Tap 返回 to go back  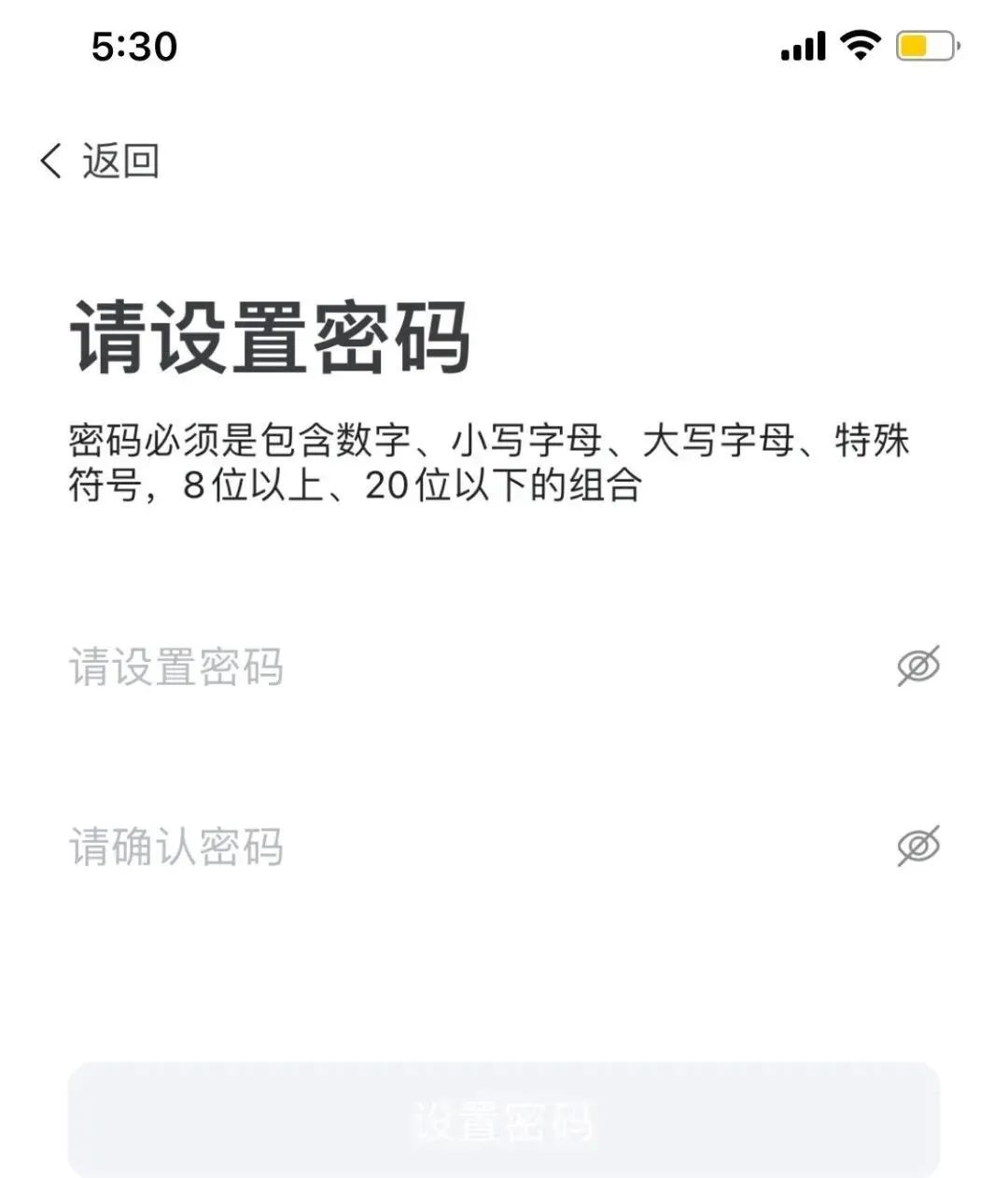[x=117, y=159]
